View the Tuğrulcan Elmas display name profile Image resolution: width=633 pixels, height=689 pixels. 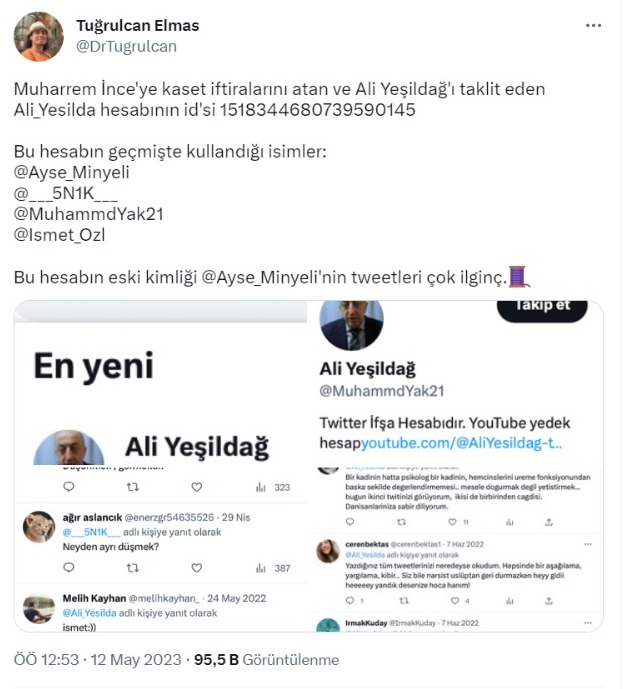(137, 25)
